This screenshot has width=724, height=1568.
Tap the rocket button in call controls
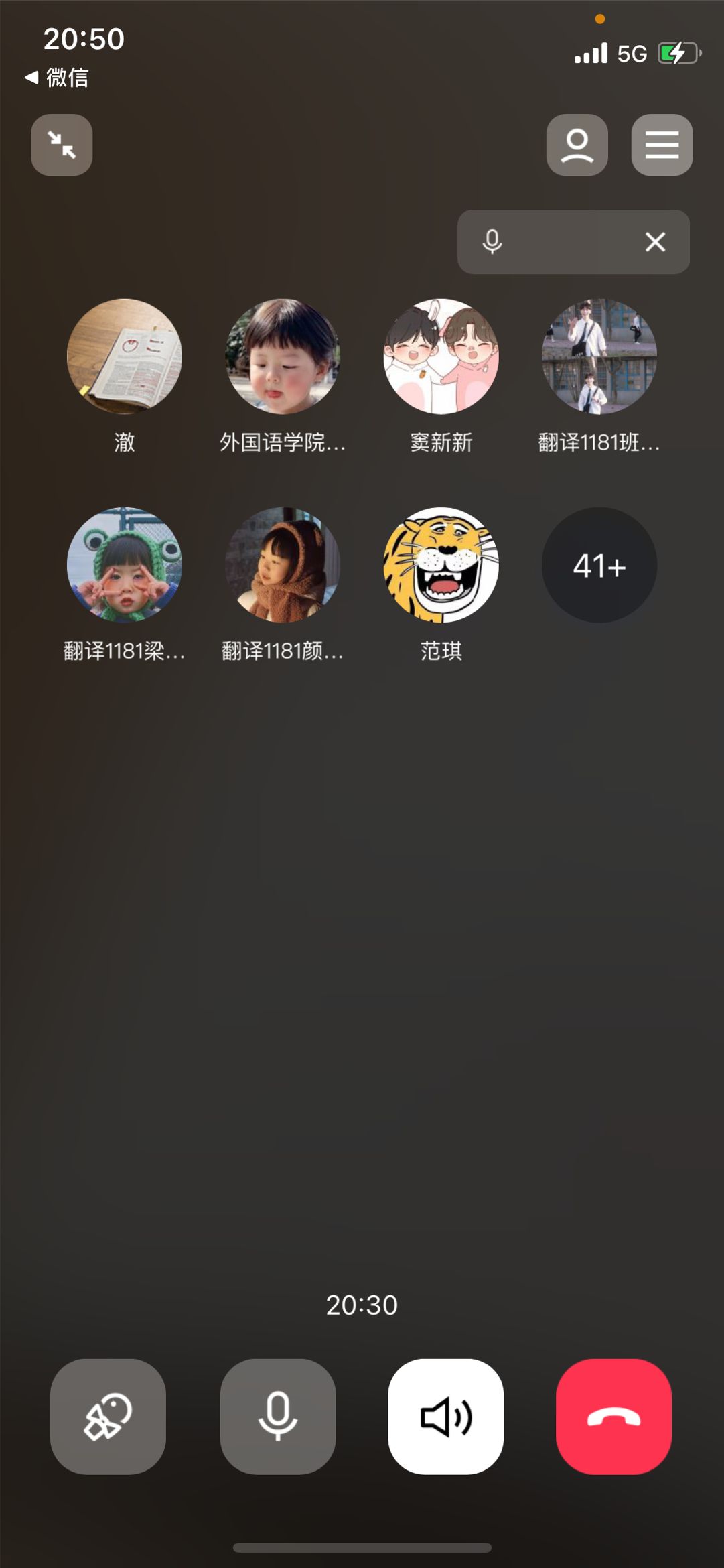(108, 1416)
